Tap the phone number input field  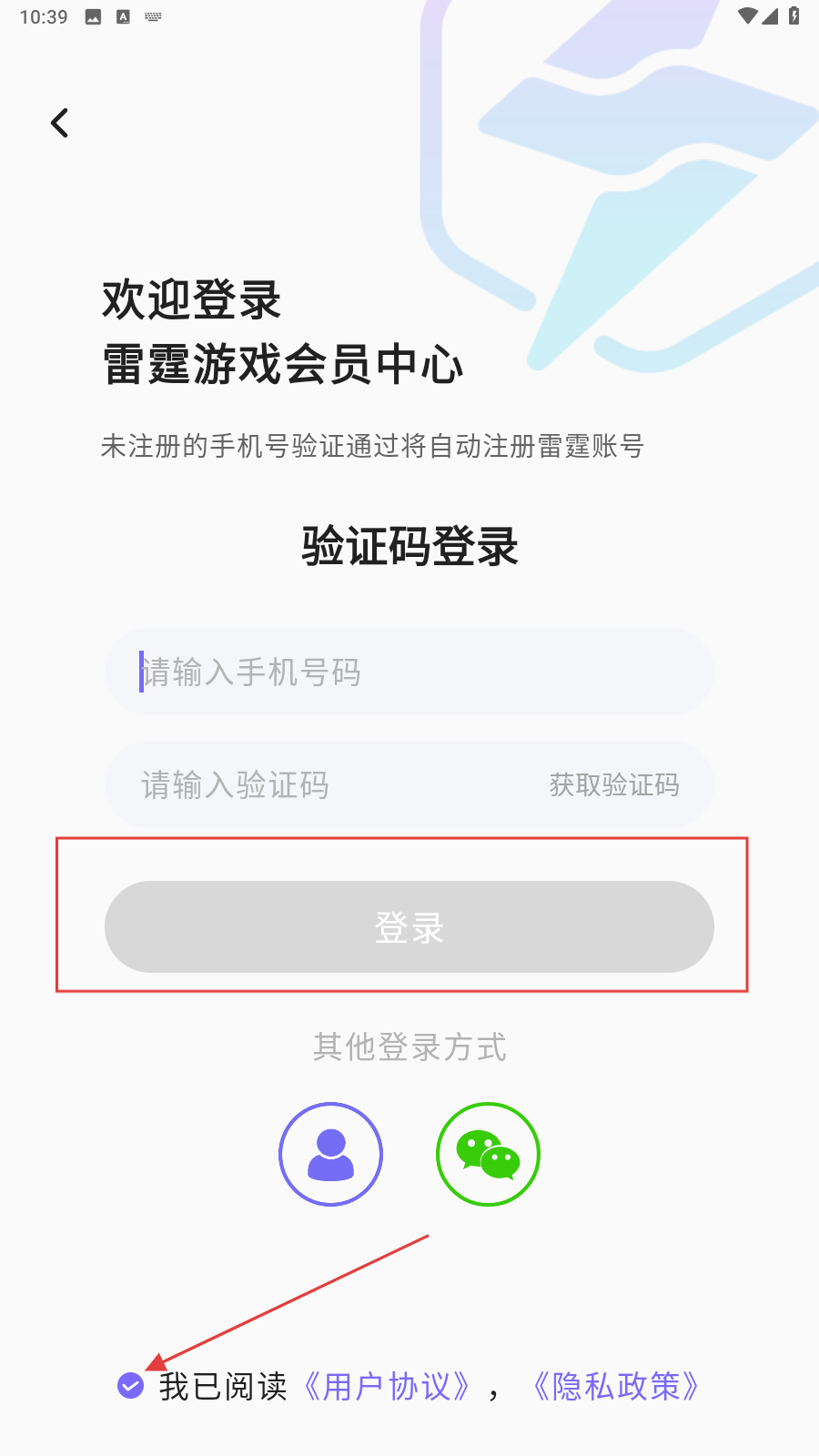[409, 672]
